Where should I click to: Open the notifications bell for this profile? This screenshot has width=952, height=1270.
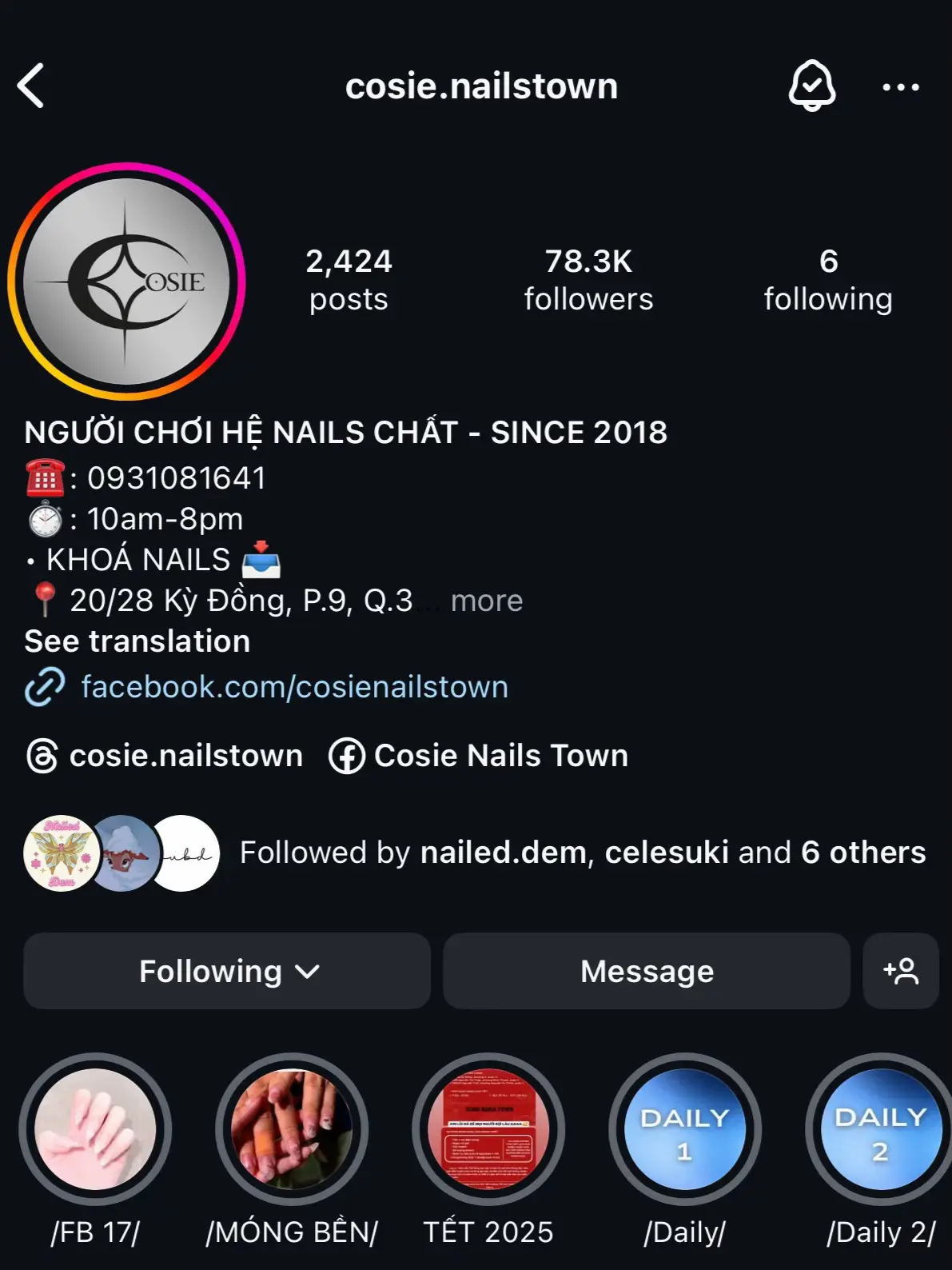(x=811, y=86)
